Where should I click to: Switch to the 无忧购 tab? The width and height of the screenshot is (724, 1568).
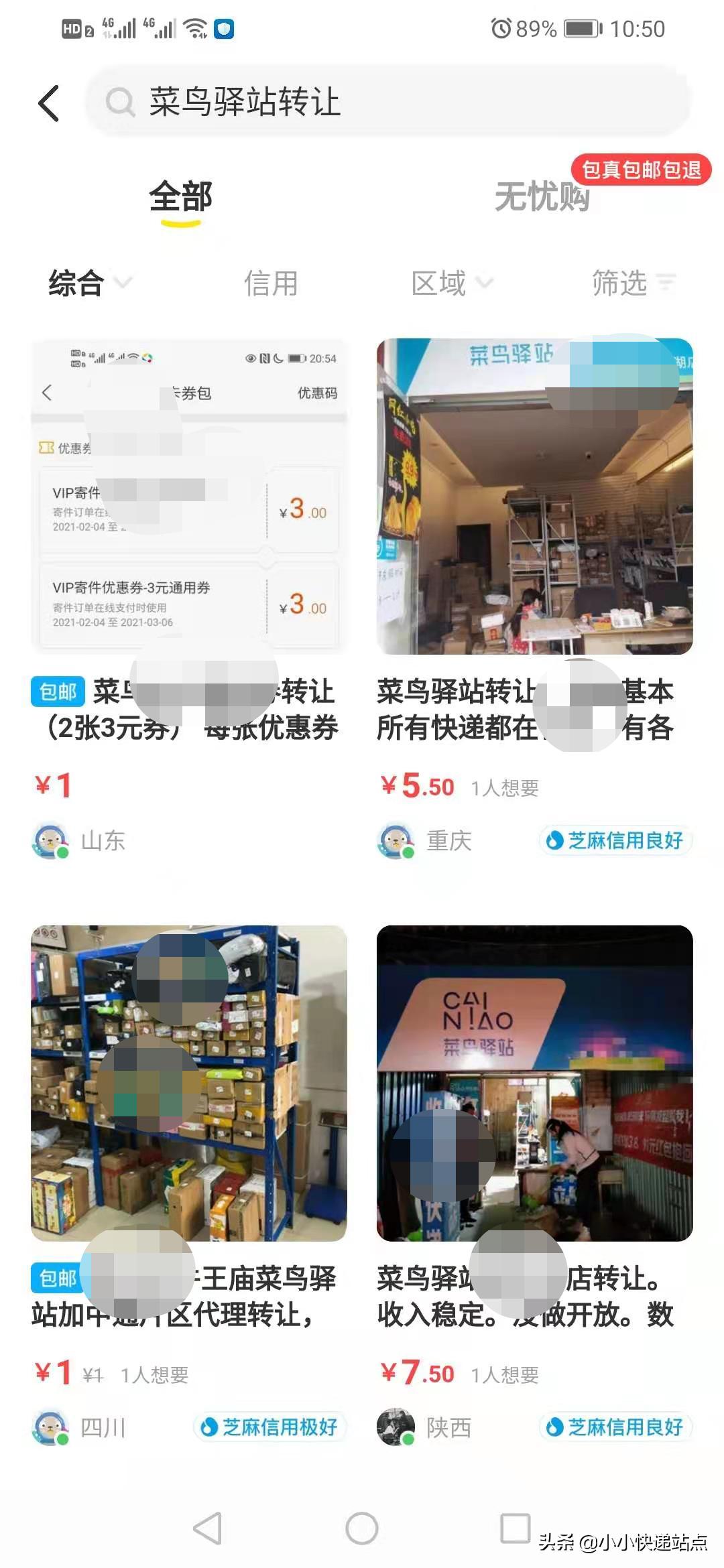[542, 196]
